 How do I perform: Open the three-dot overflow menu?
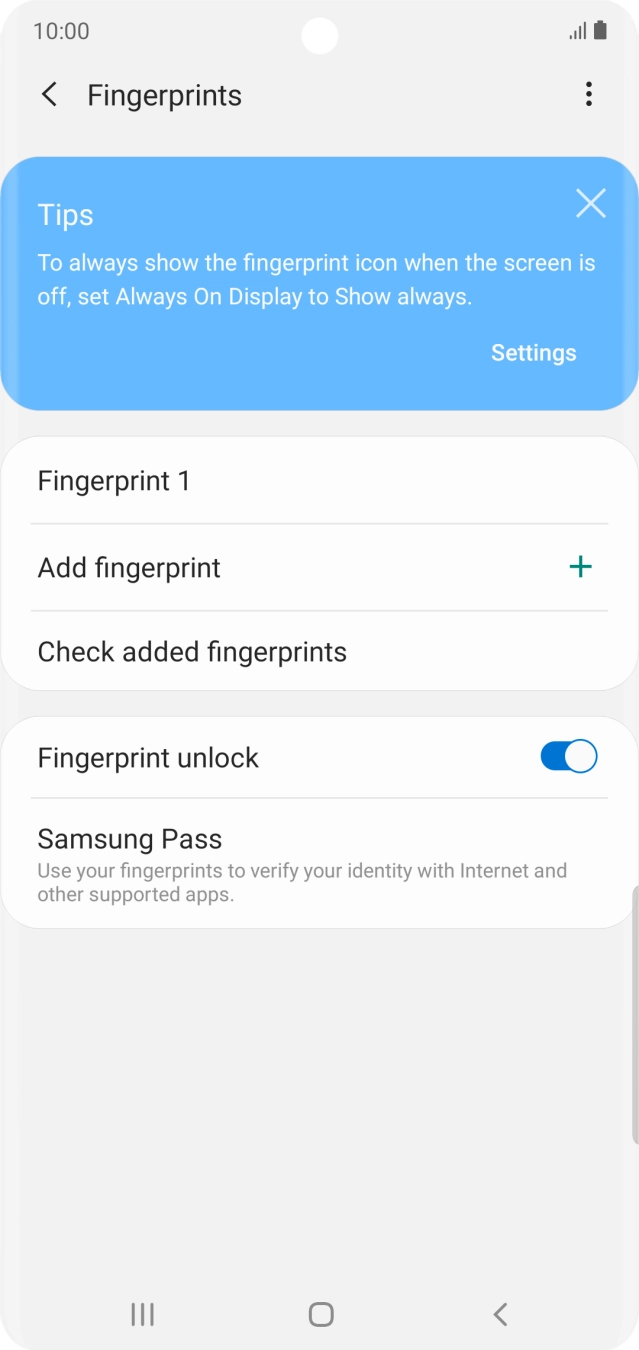589,95
